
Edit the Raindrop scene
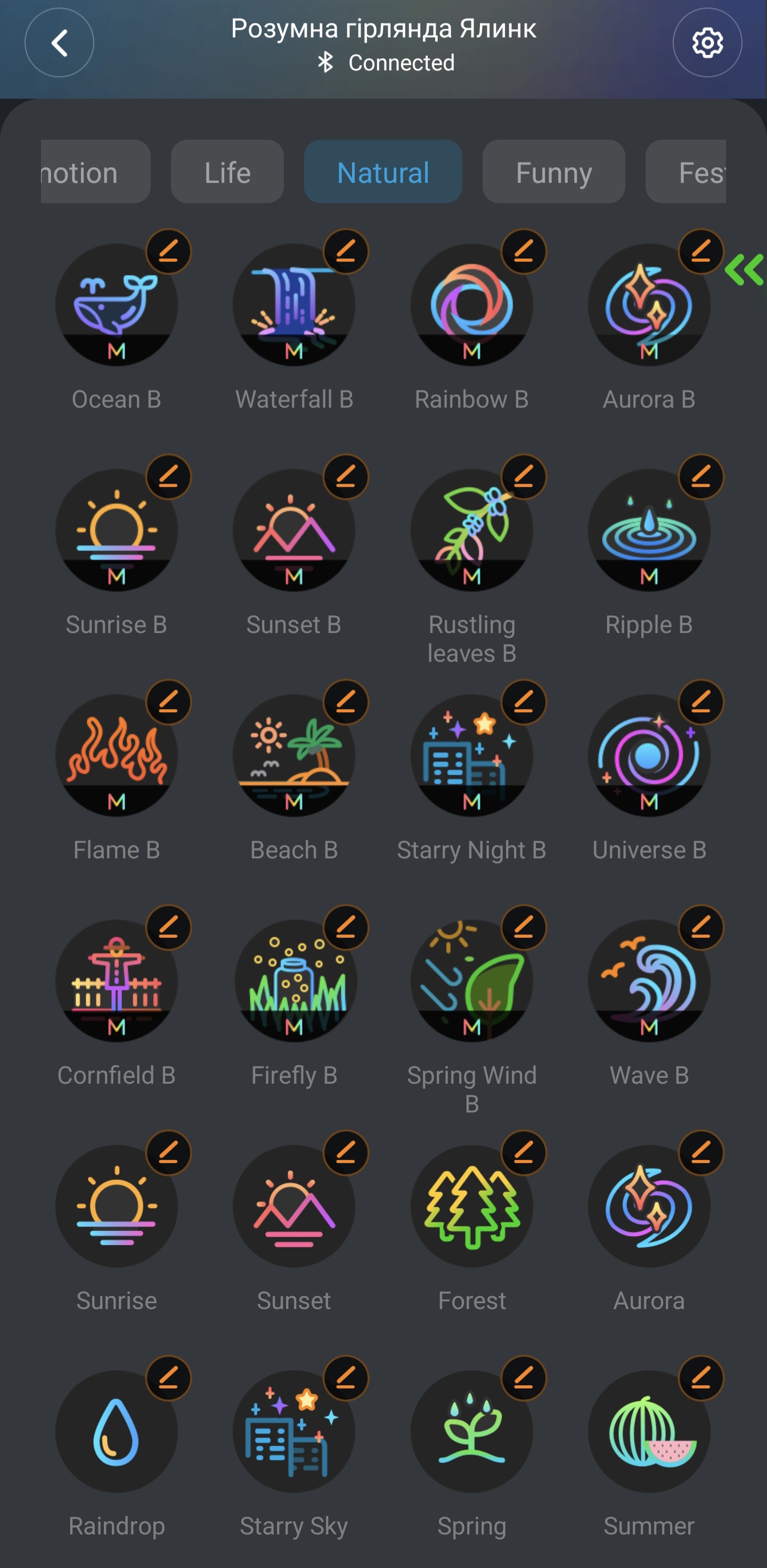click(x=168, y=1377)
